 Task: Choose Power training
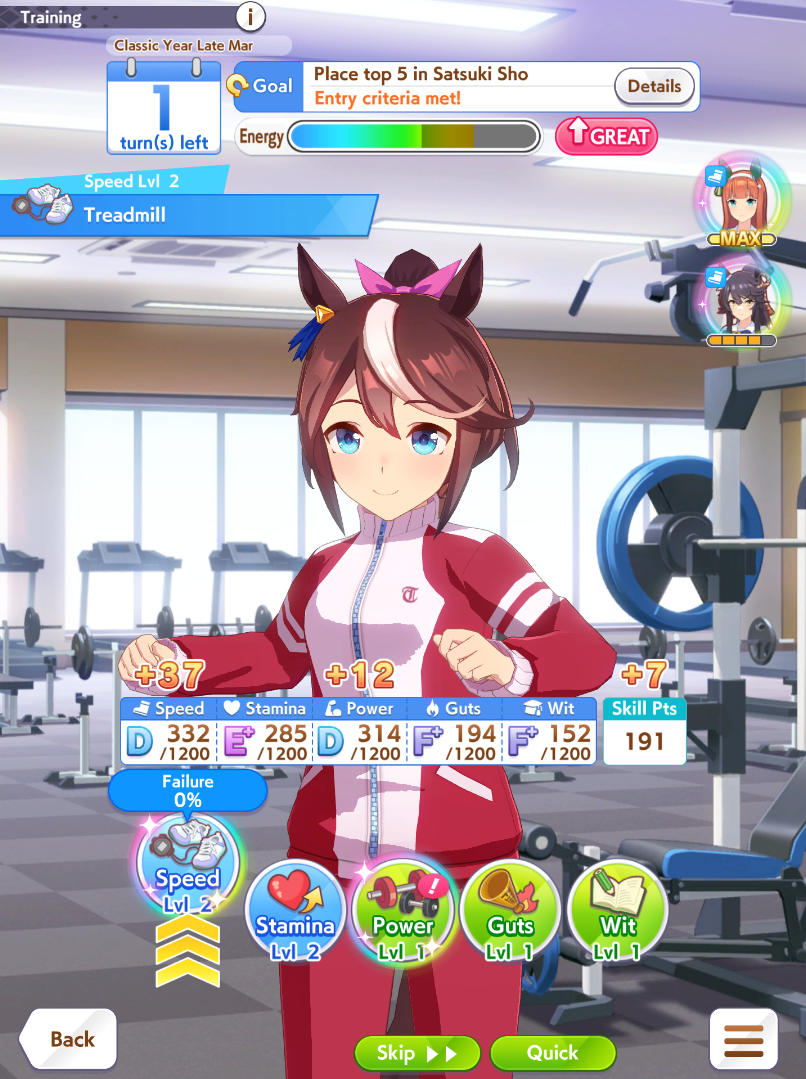[x=403, y=911]
